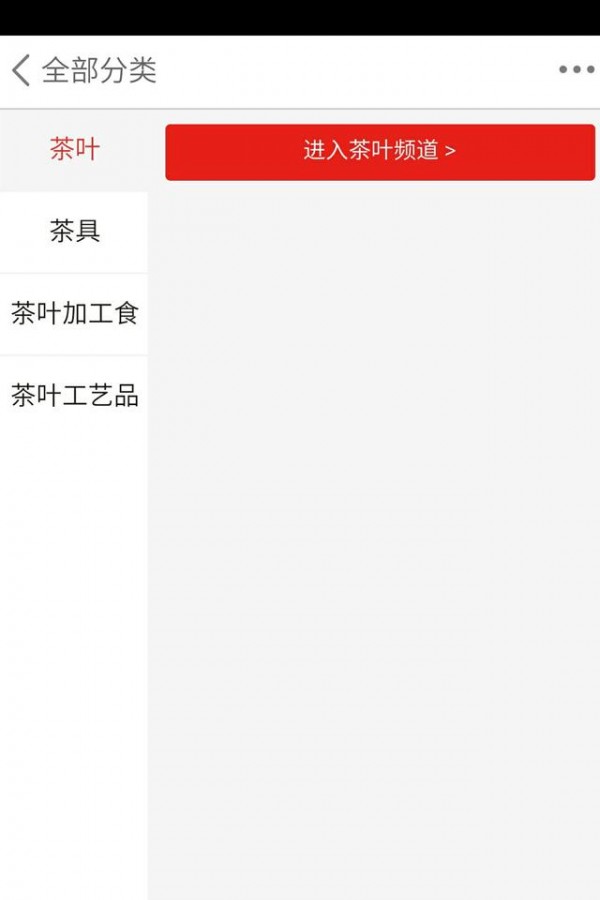The image size is (600, 900).
Task: Switch to the 茶具 category
Action: (75, 232)
